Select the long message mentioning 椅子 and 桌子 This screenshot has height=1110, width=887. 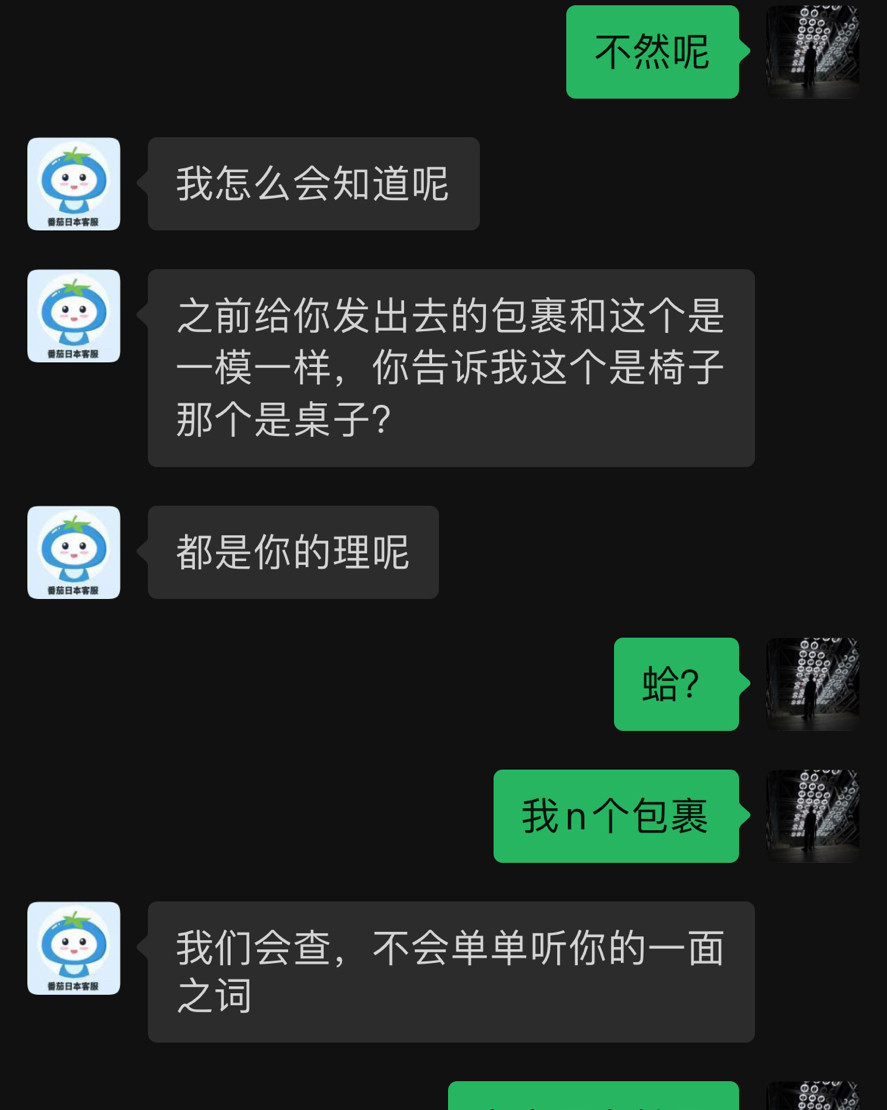coord(450,366)
